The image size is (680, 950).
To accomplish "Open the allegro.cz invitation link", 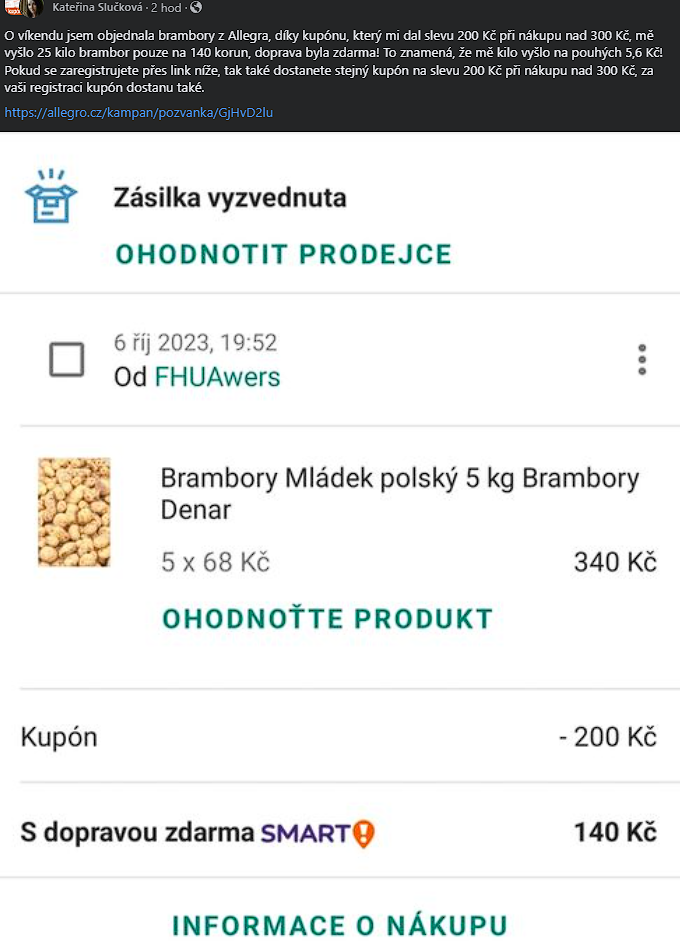I will click(x=139, y=113).
